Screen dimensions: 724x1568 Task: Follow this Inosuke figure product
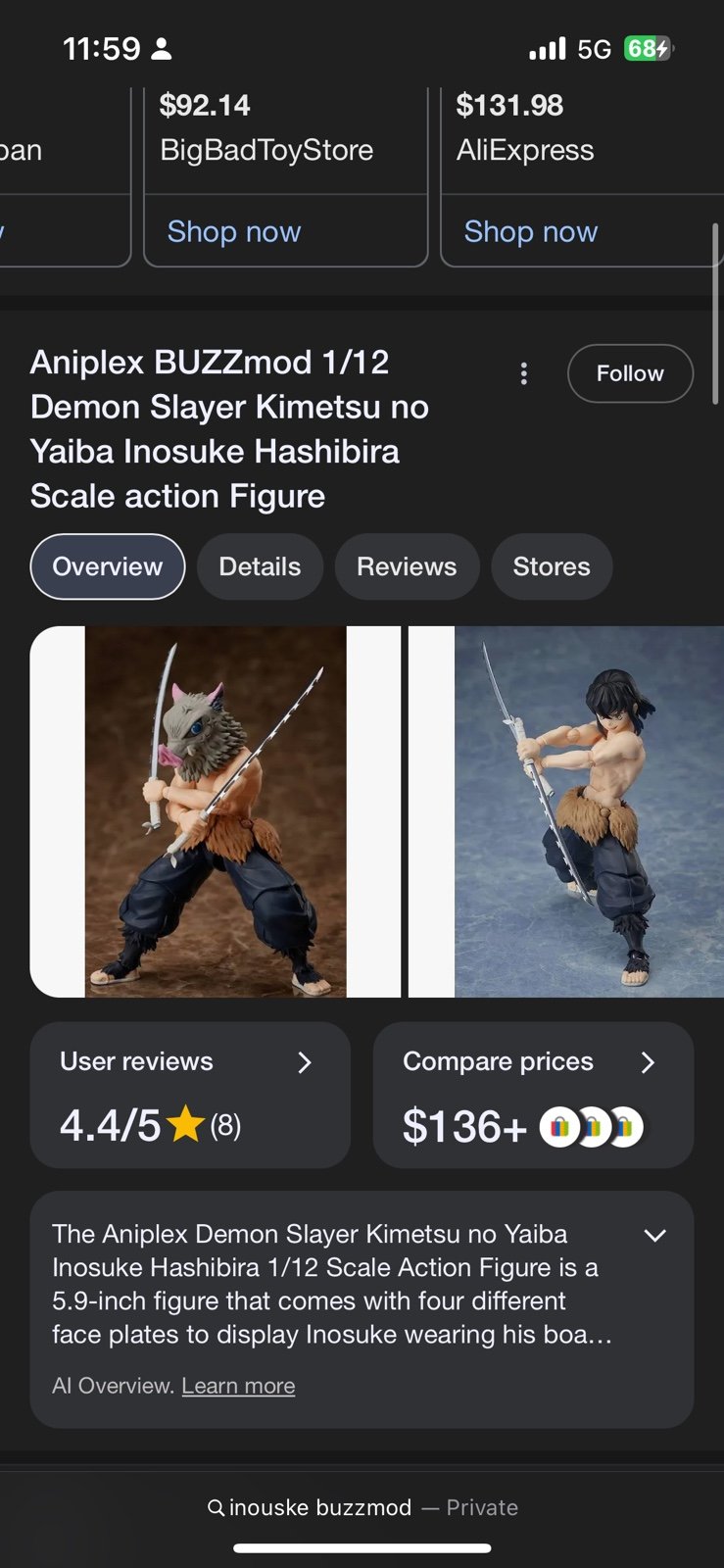630,373
